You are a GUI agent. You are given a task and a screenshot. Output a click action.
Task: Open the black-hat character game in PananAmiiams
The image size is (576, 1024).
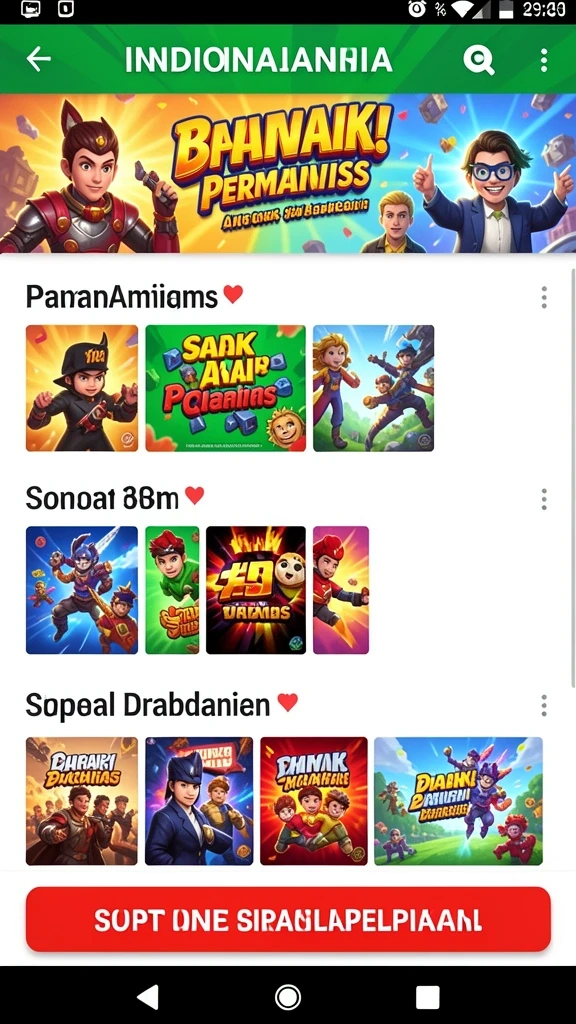click(x=82, y=388)
